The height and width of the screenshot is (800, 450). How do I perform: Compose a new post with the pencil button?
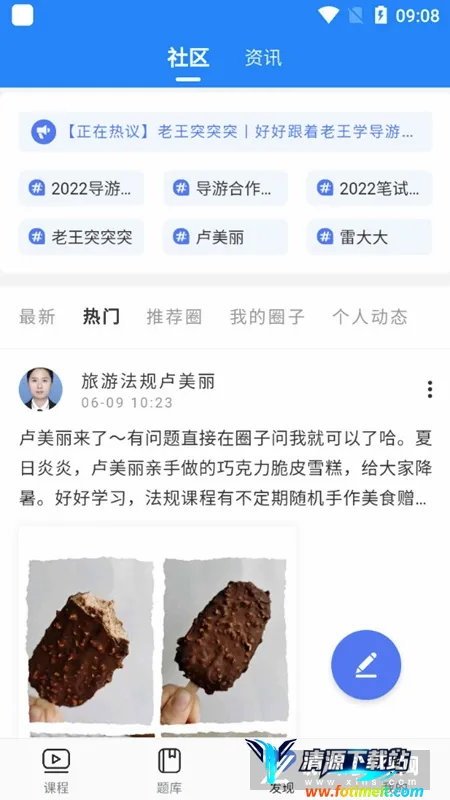(x=366, y=665)
